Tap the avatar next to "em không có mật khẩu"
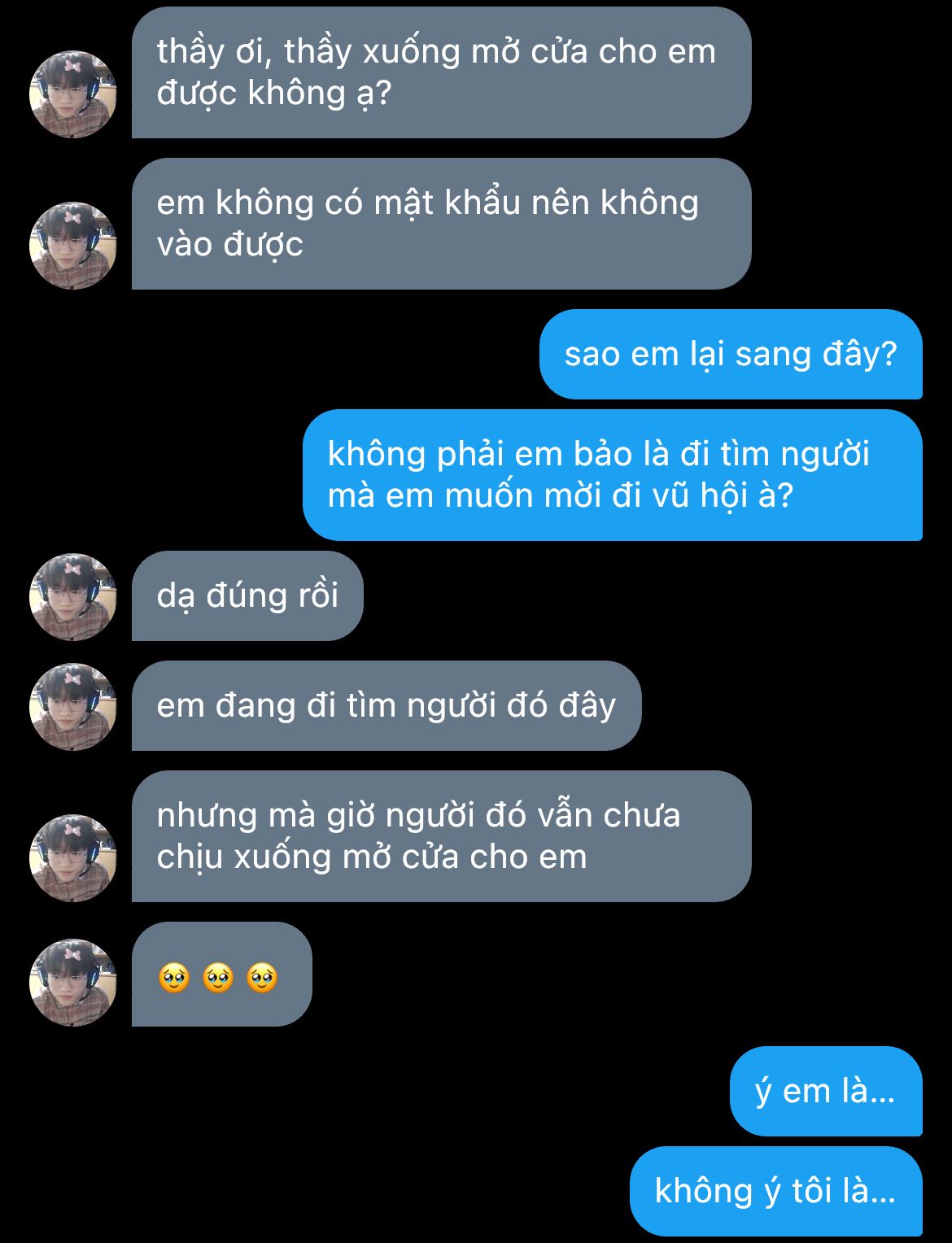 coord(72,246)
